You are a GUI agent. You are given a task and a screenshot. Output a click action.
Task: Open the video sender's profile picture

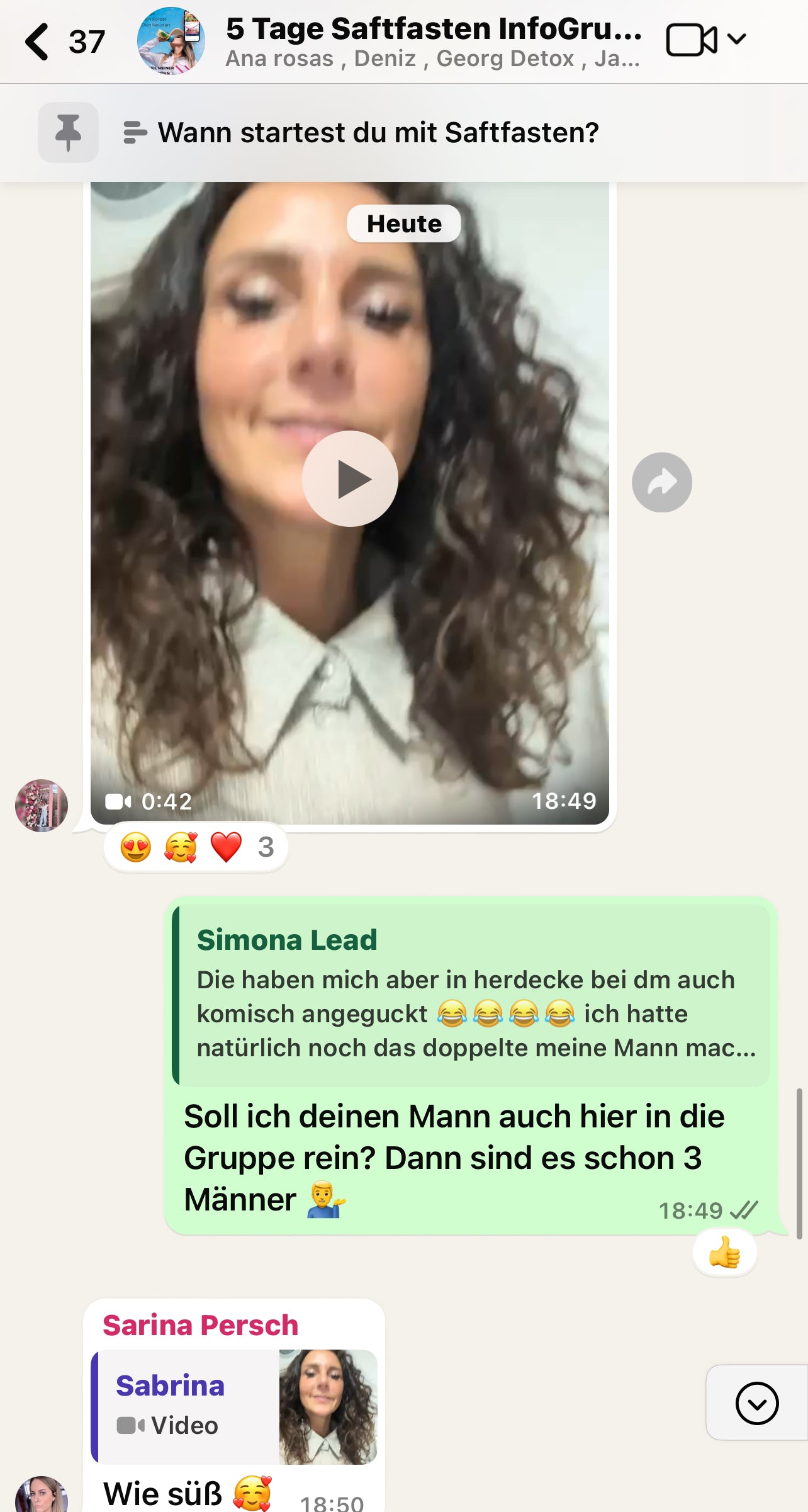(x=42, y=806)
